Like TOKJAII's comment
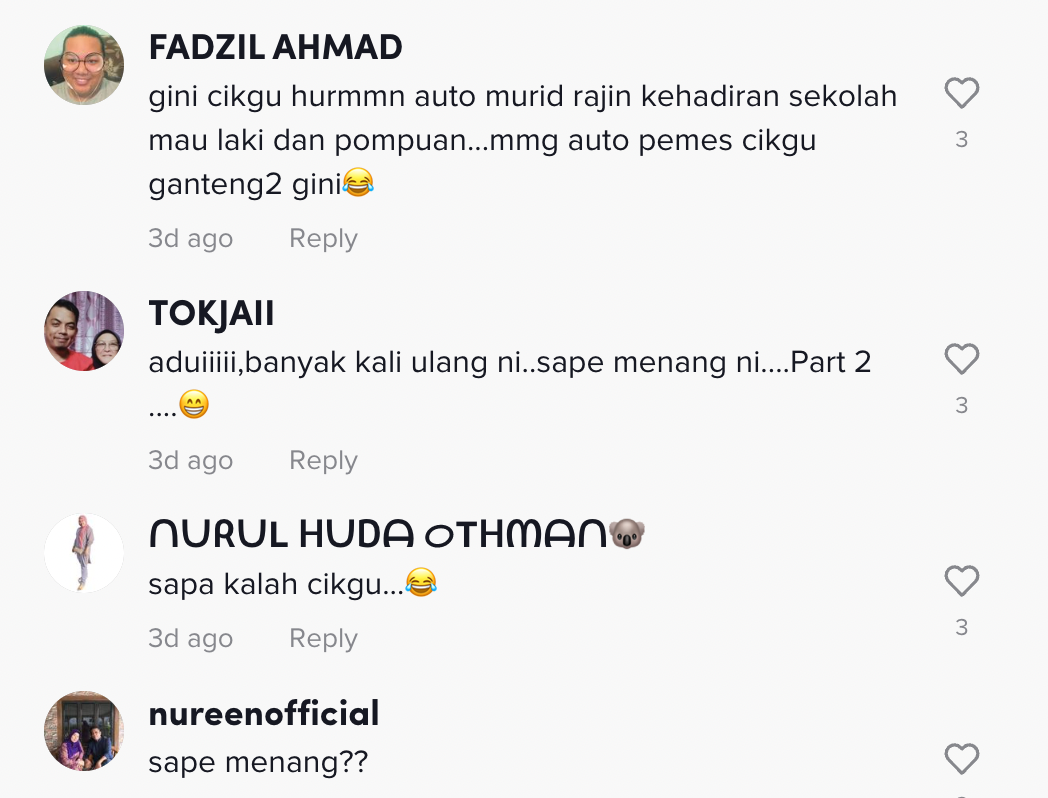This screenshot has width=1048, height=798. (x=961, y=359)
